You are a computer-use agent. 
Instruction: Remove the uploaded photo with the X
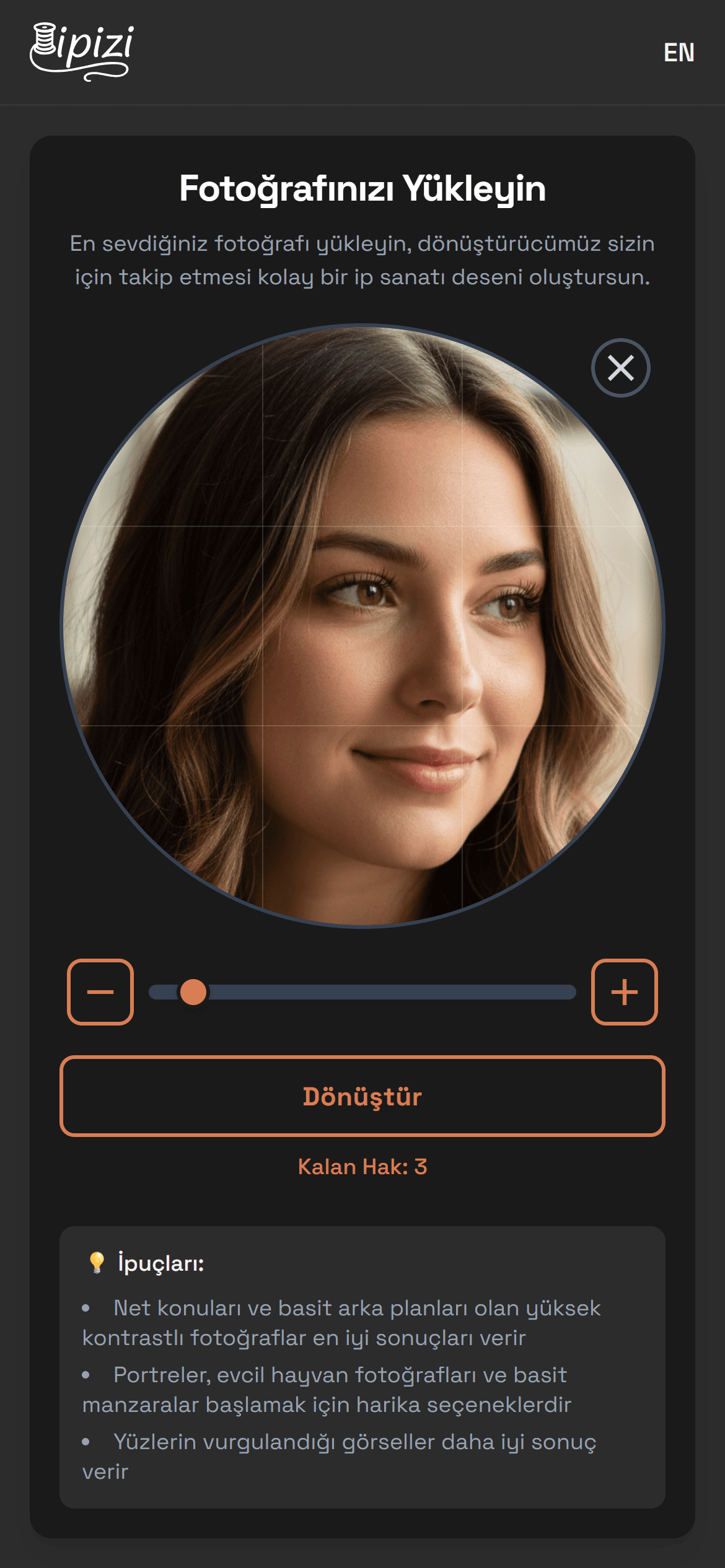[x=620, y=368]
